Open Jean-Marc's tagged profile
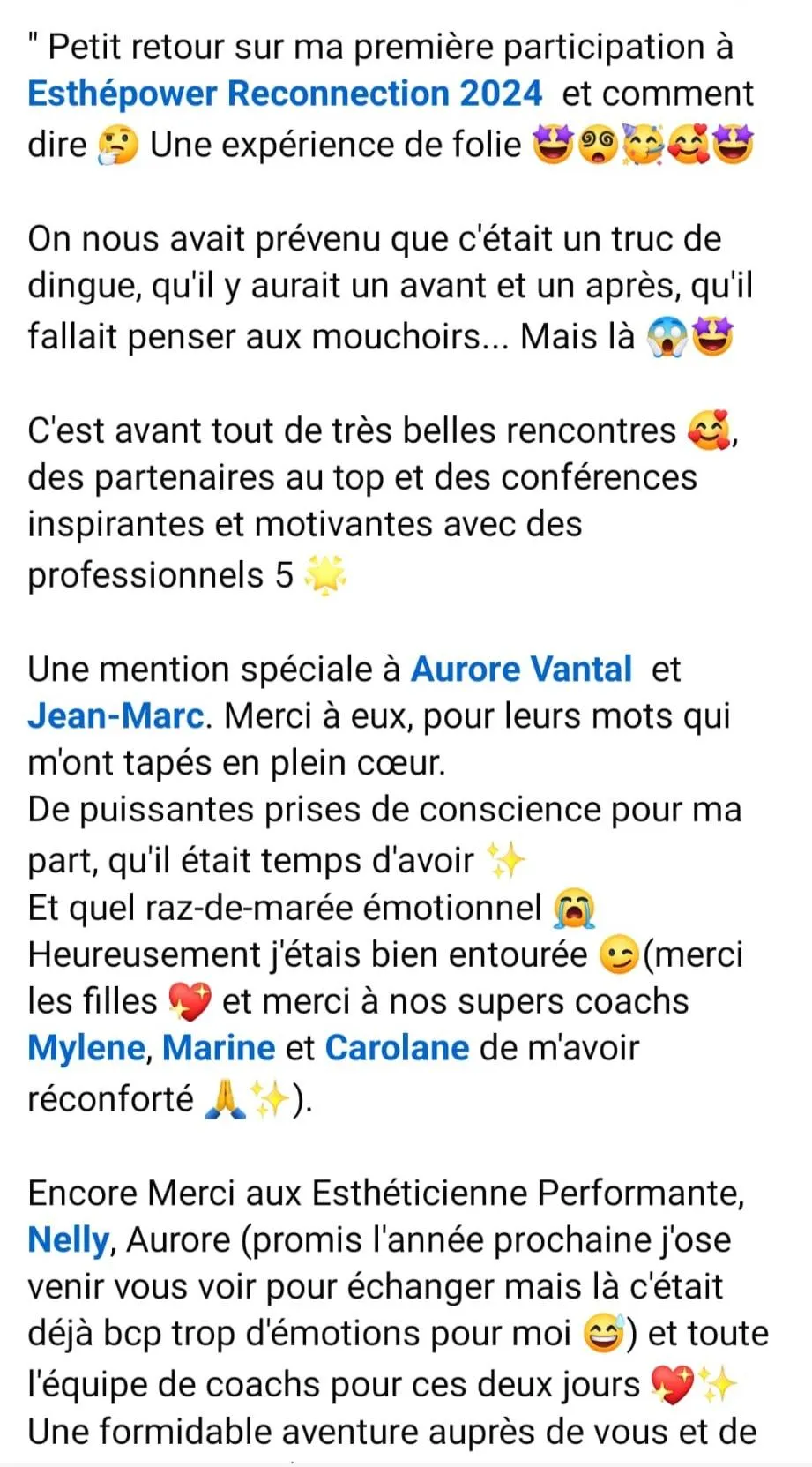The width and height of the screenshot is (812, 1467). pos(115,715)
